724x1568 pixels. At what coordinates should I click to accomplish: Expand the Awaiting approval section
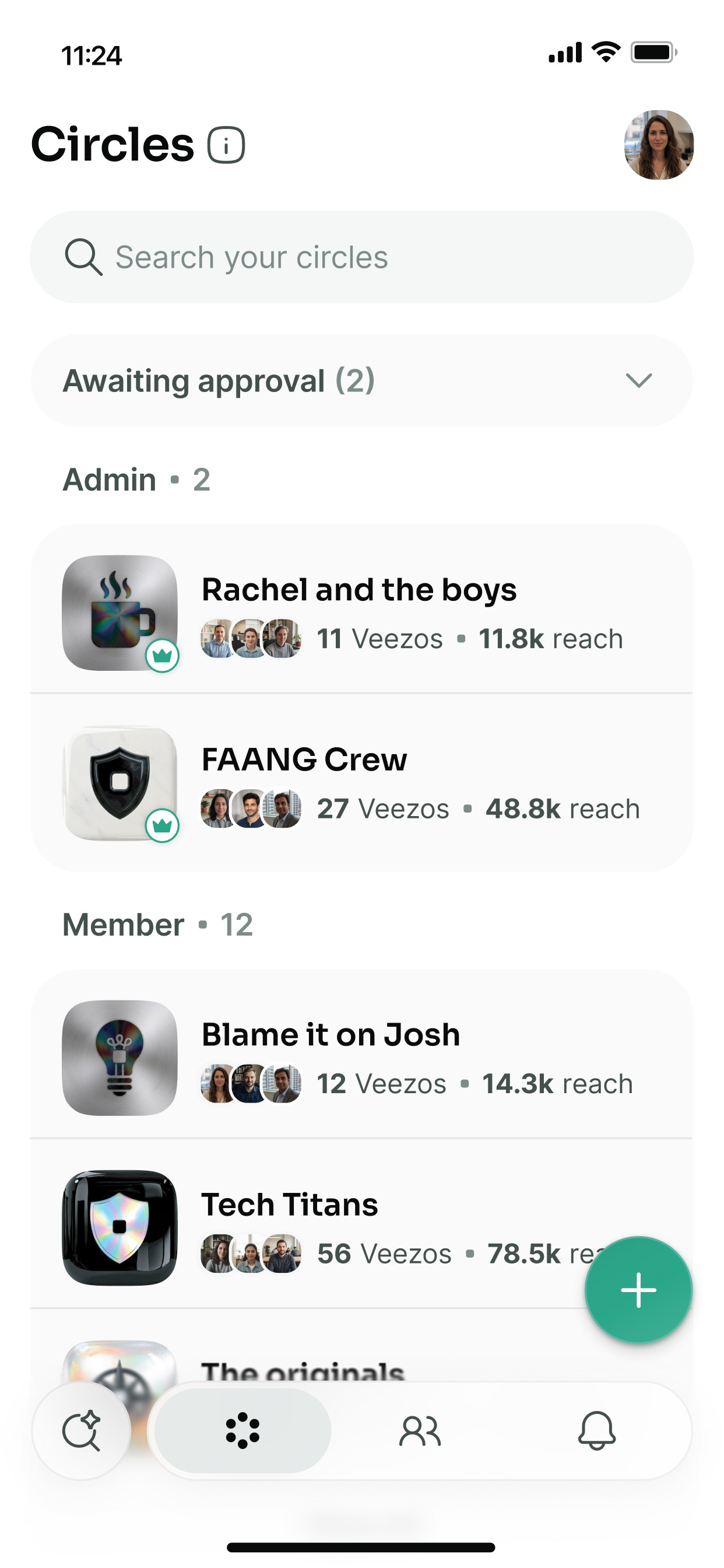pos(361,381)
